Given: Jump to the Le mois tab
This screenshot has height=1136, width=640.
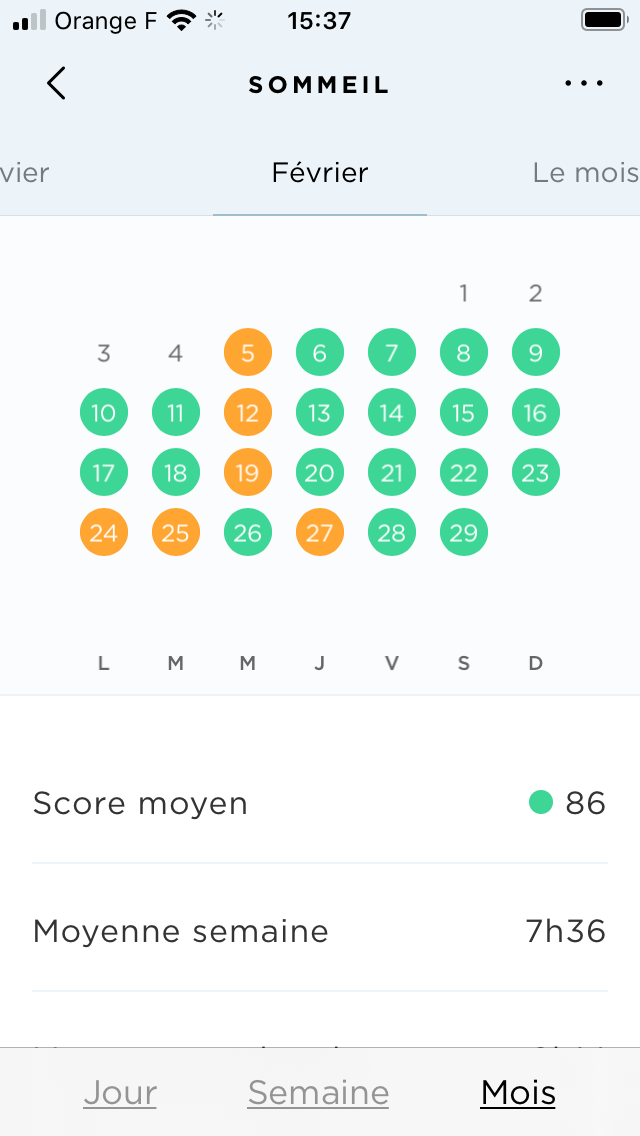Looking at the screenshot, I should (586, 173).
